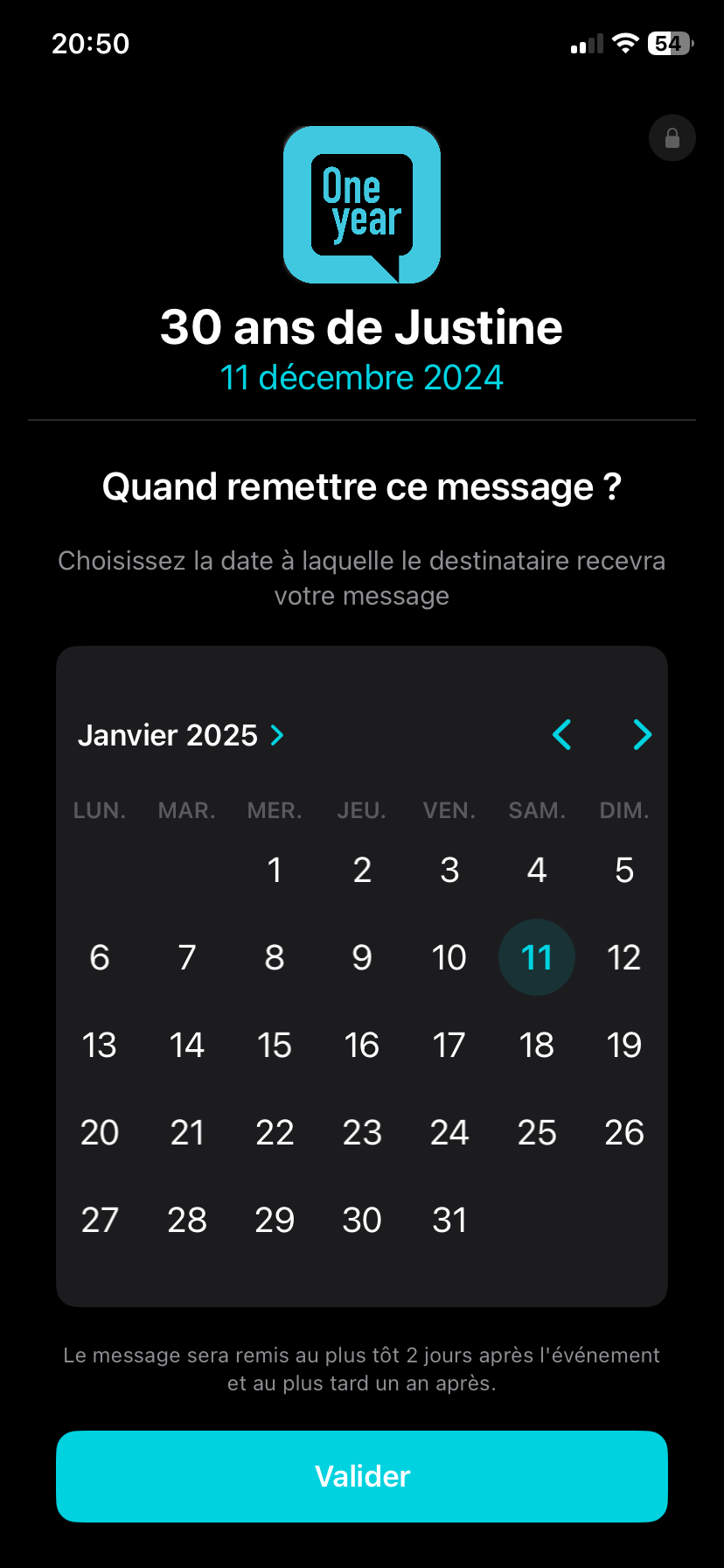This screenshot has width=724, height=1568.
Task: Open the month and year picker via Janvier 2025
Action: click(x=170, y=735)
